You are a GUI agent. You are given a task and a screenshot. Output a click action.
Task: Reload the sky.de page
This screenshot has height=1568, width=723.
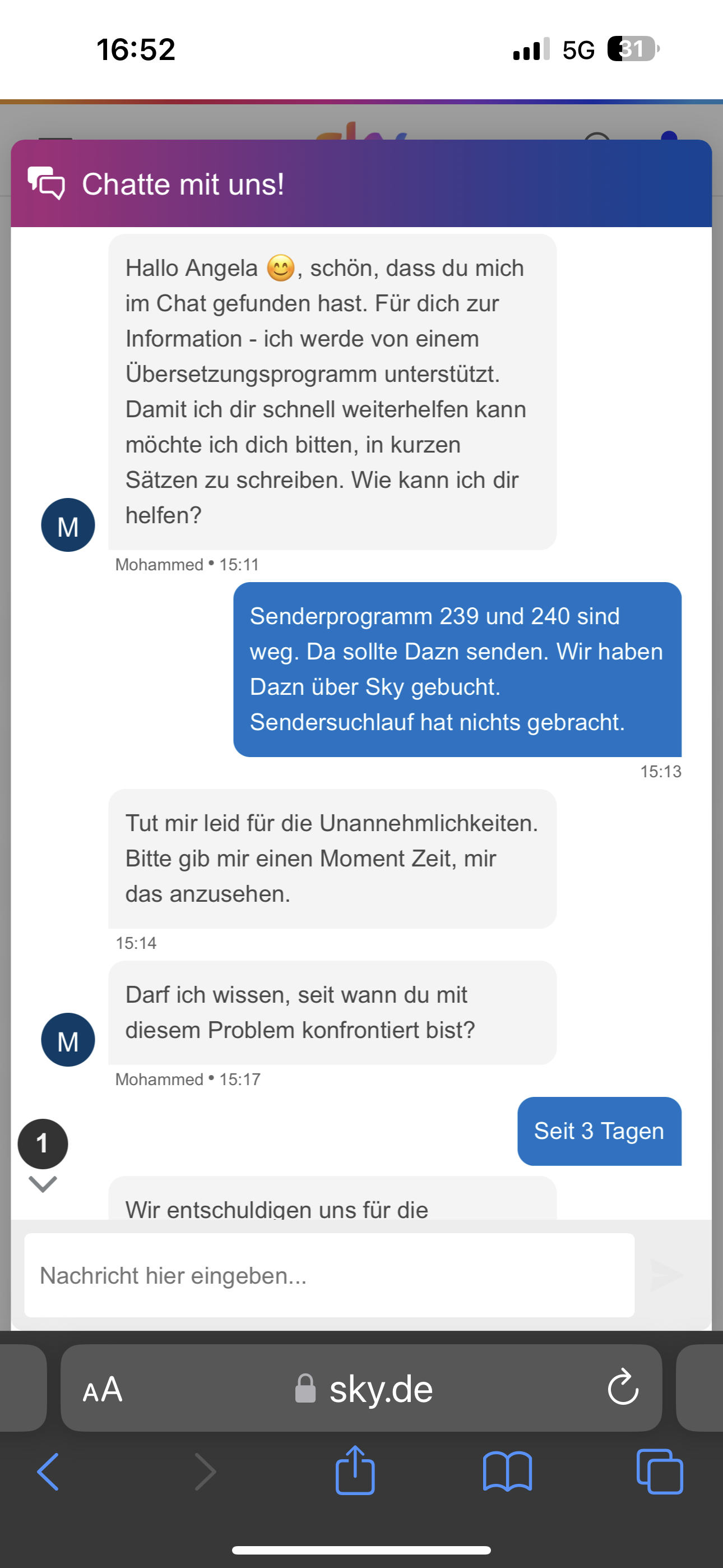pyautogui.click(x=623, y=1388)
